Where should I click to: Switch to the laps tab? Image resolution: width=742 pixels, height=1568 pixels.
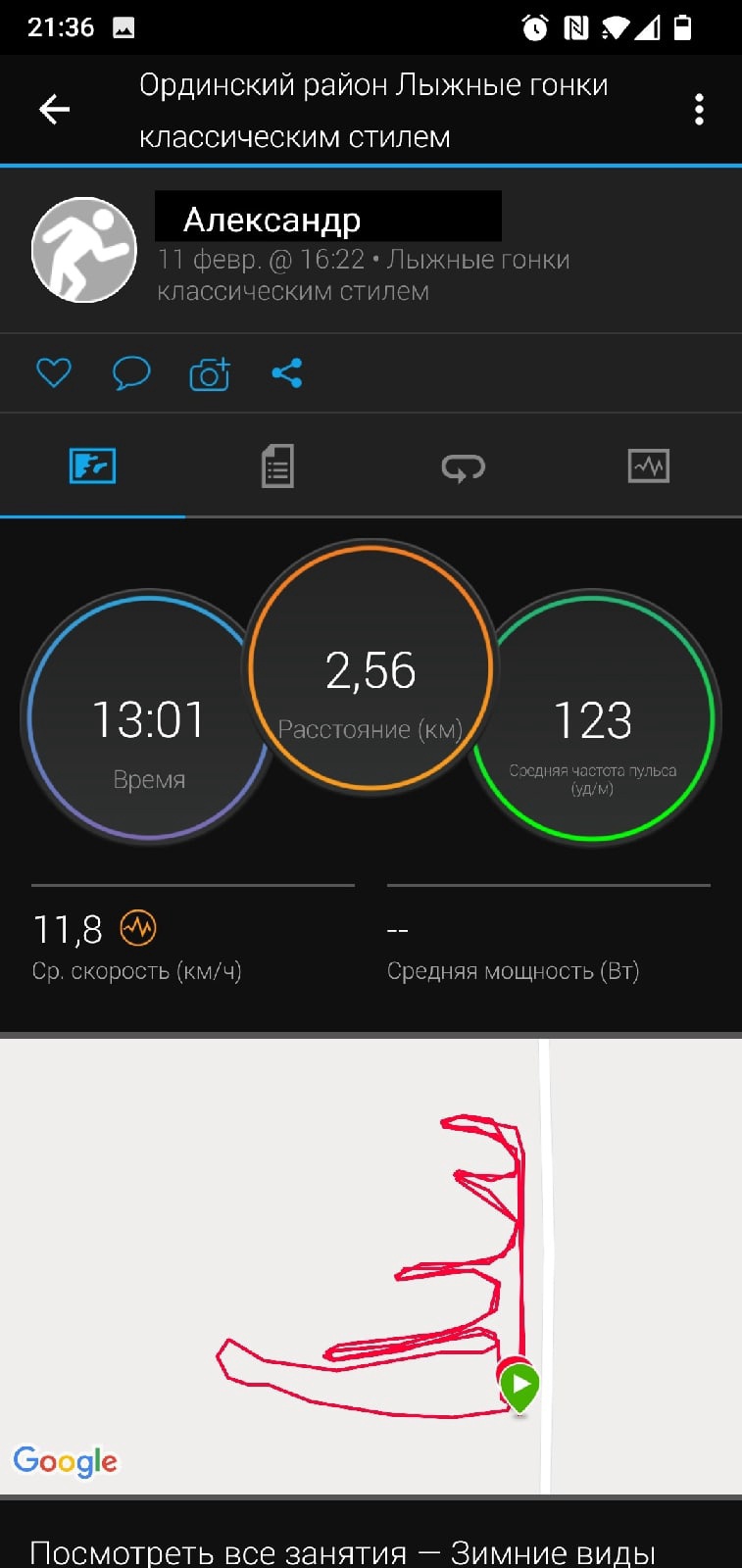pyautogui.click(x=463, y=466)
